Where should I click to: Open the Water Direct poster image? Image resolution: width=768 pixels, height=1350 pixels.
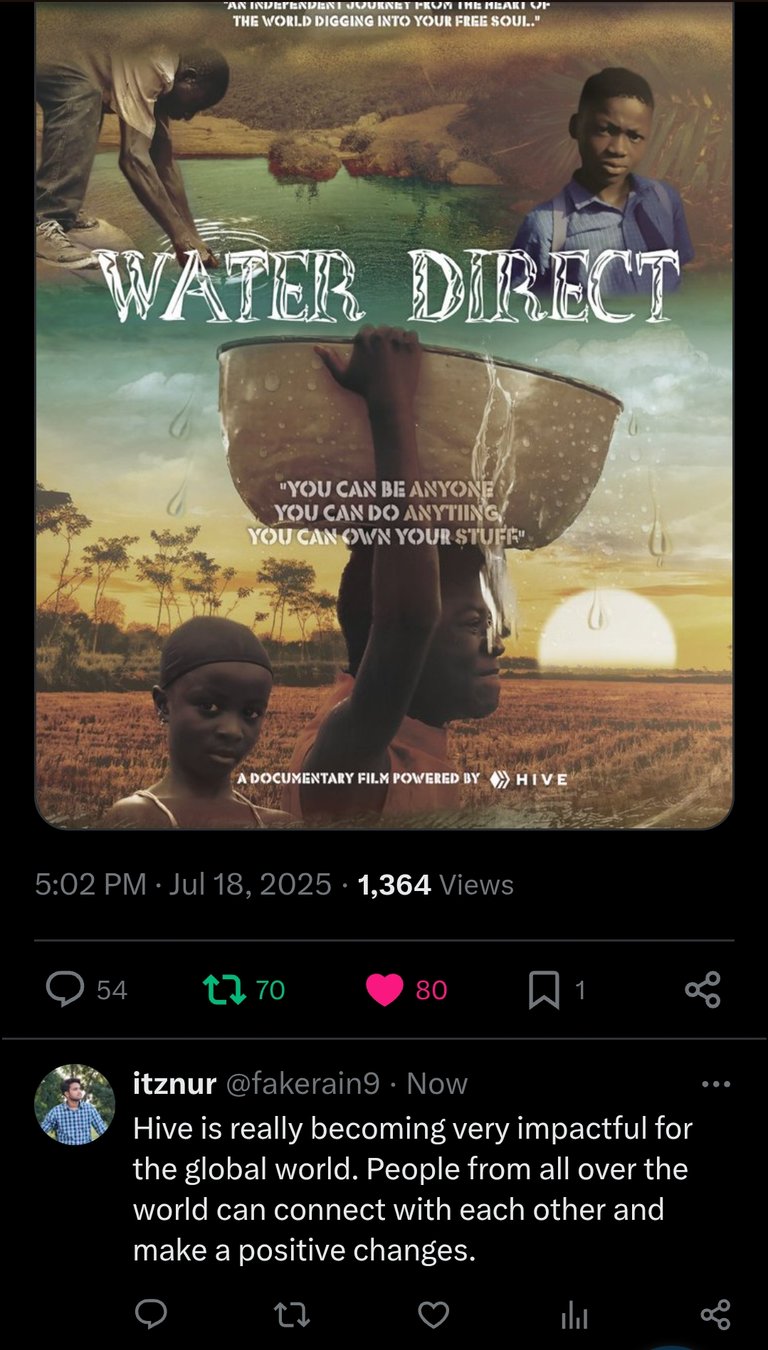tap(384, 414)
